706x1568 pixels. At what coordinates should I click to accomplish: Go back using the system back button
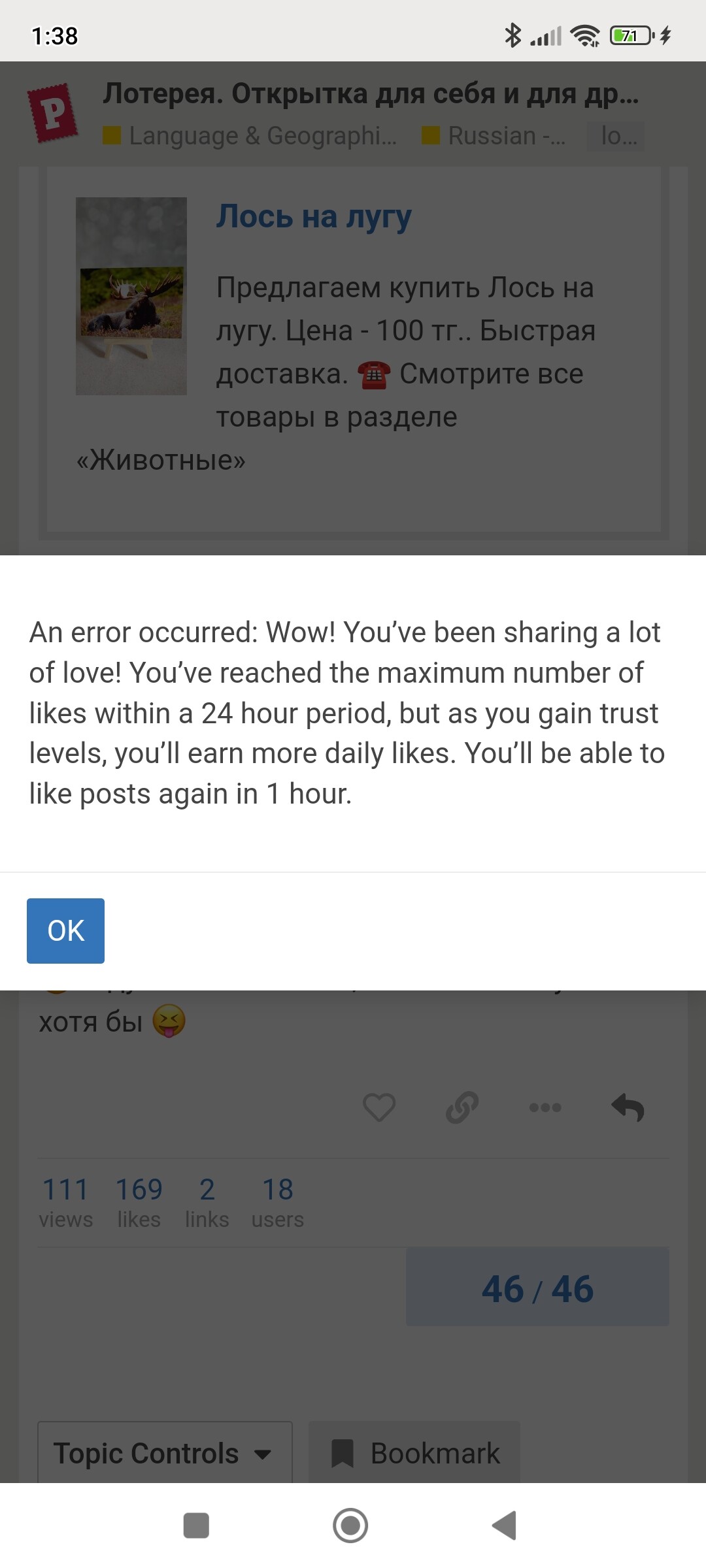tap(505, 1526)
